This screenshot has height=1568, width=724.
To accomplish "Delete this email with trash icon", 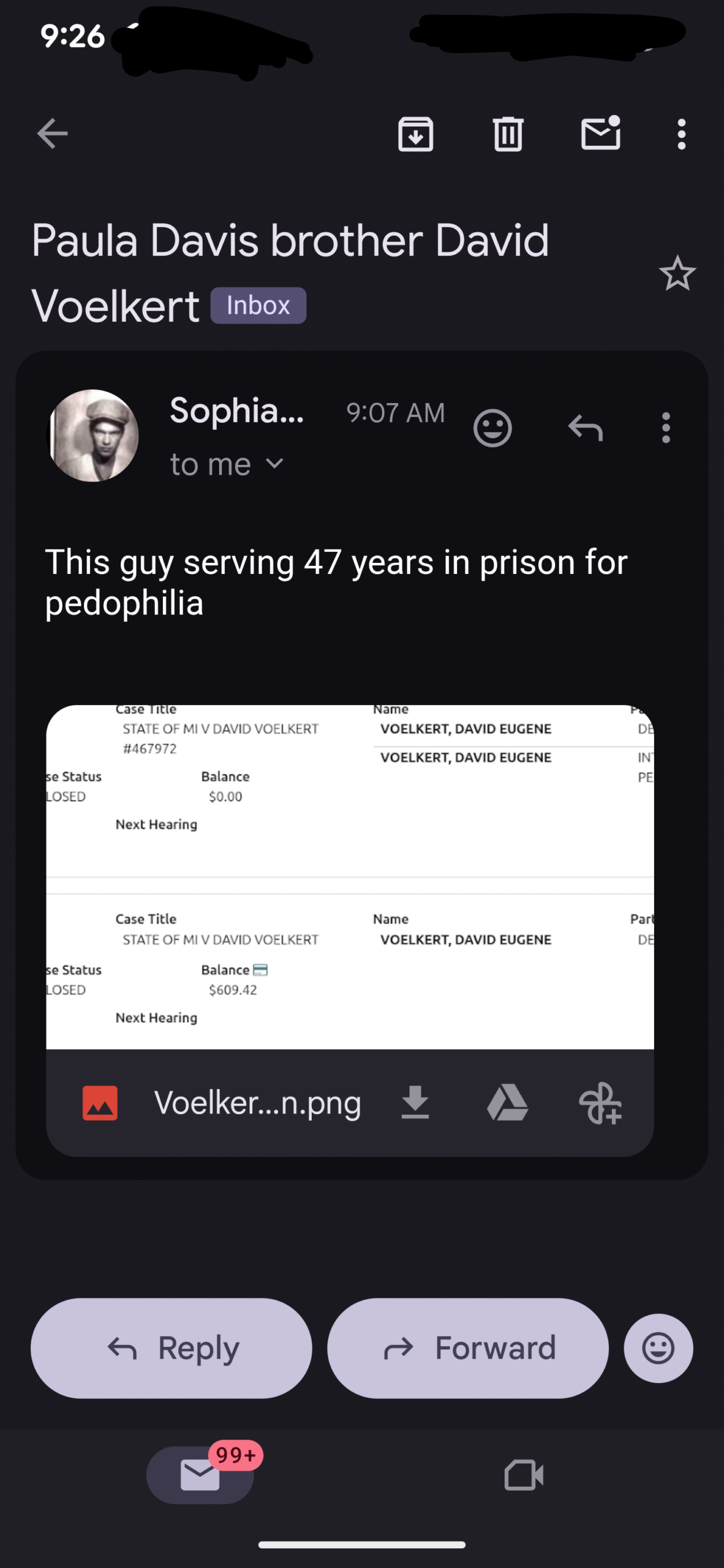I will tap(508, 134).
